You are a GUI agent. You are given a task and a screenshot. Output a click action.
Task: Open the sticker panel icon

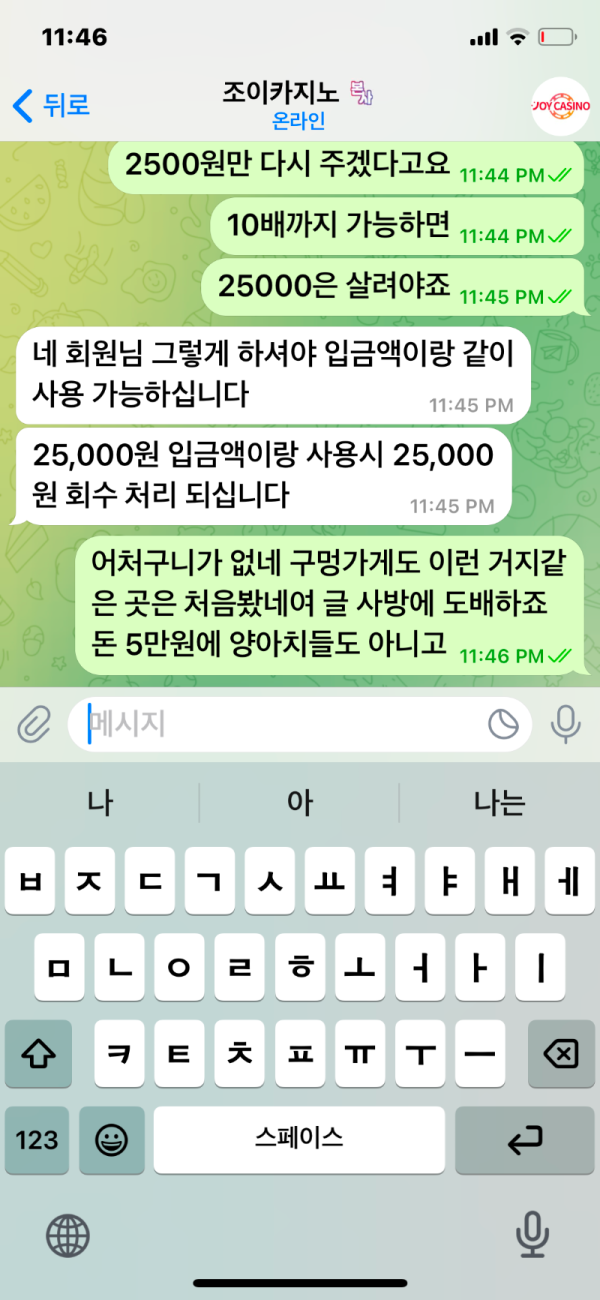tap(503, 723)
